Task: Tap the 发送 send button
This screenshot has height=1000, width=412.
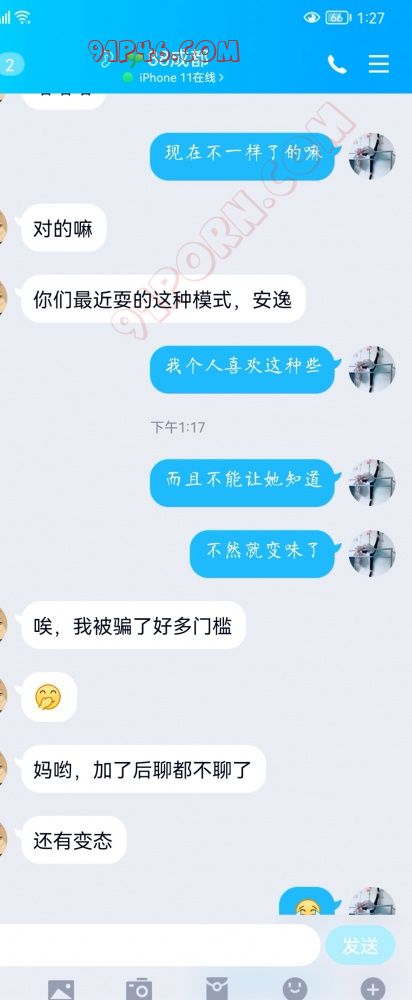Action: click(x=360, y=946)
